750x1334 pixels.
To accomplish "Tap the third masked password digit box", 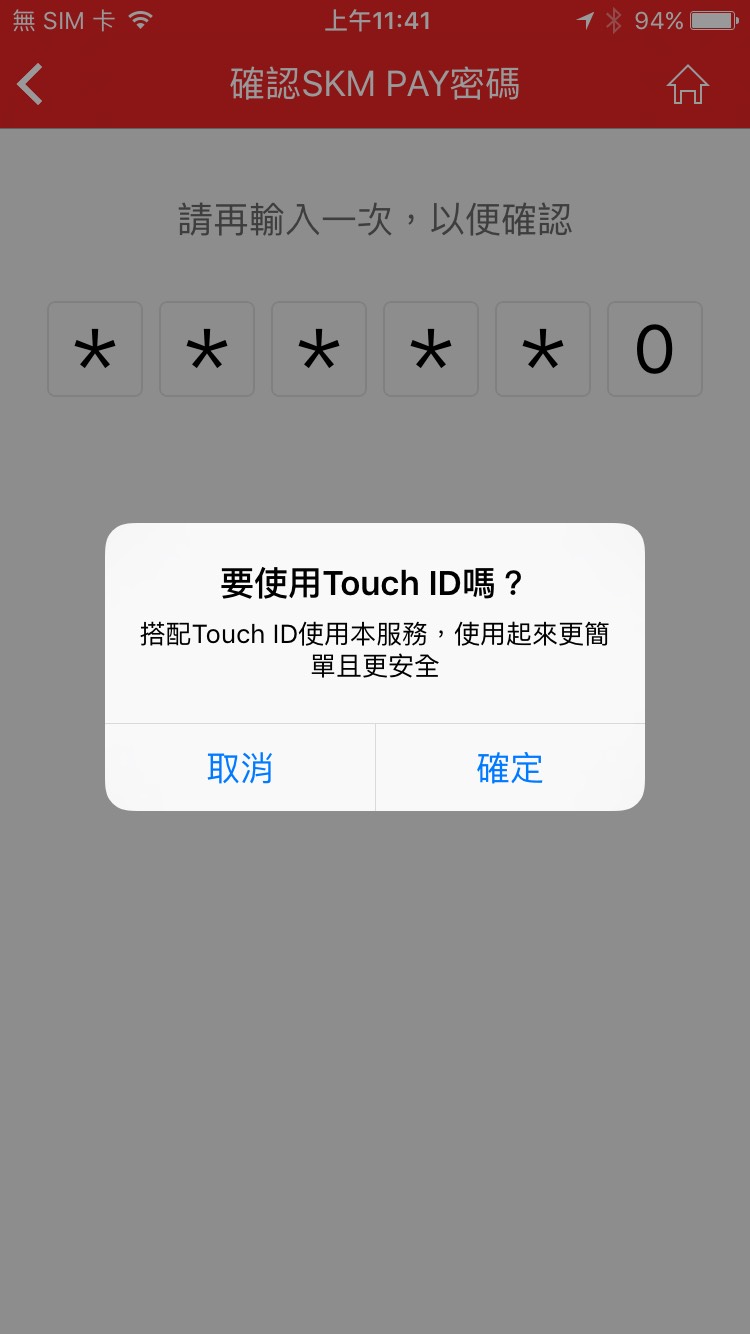I will pyautogui.click(x=318, y=348).
